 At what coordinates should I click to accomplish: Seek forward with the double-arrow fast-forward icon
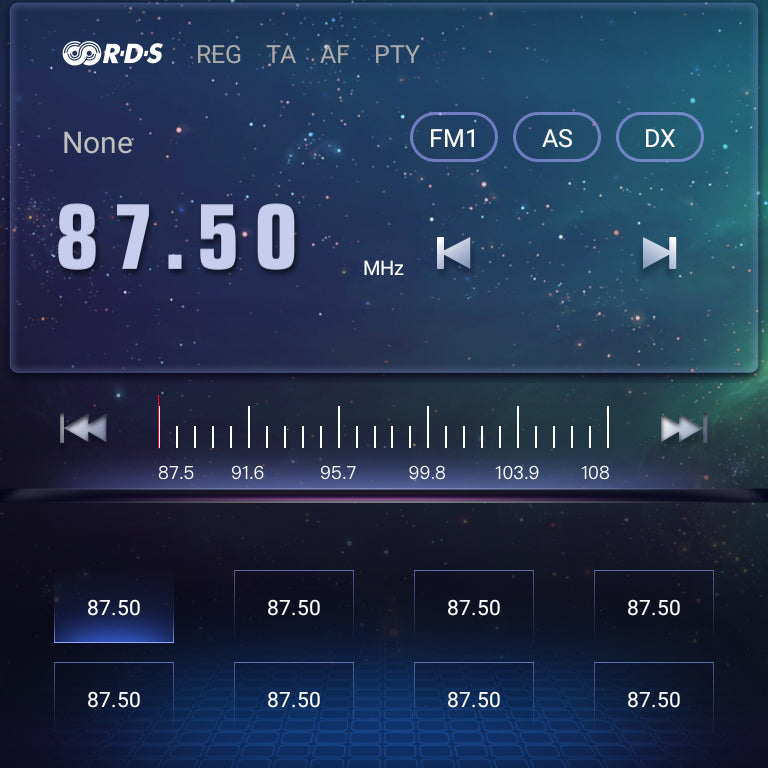click(684, 429)
